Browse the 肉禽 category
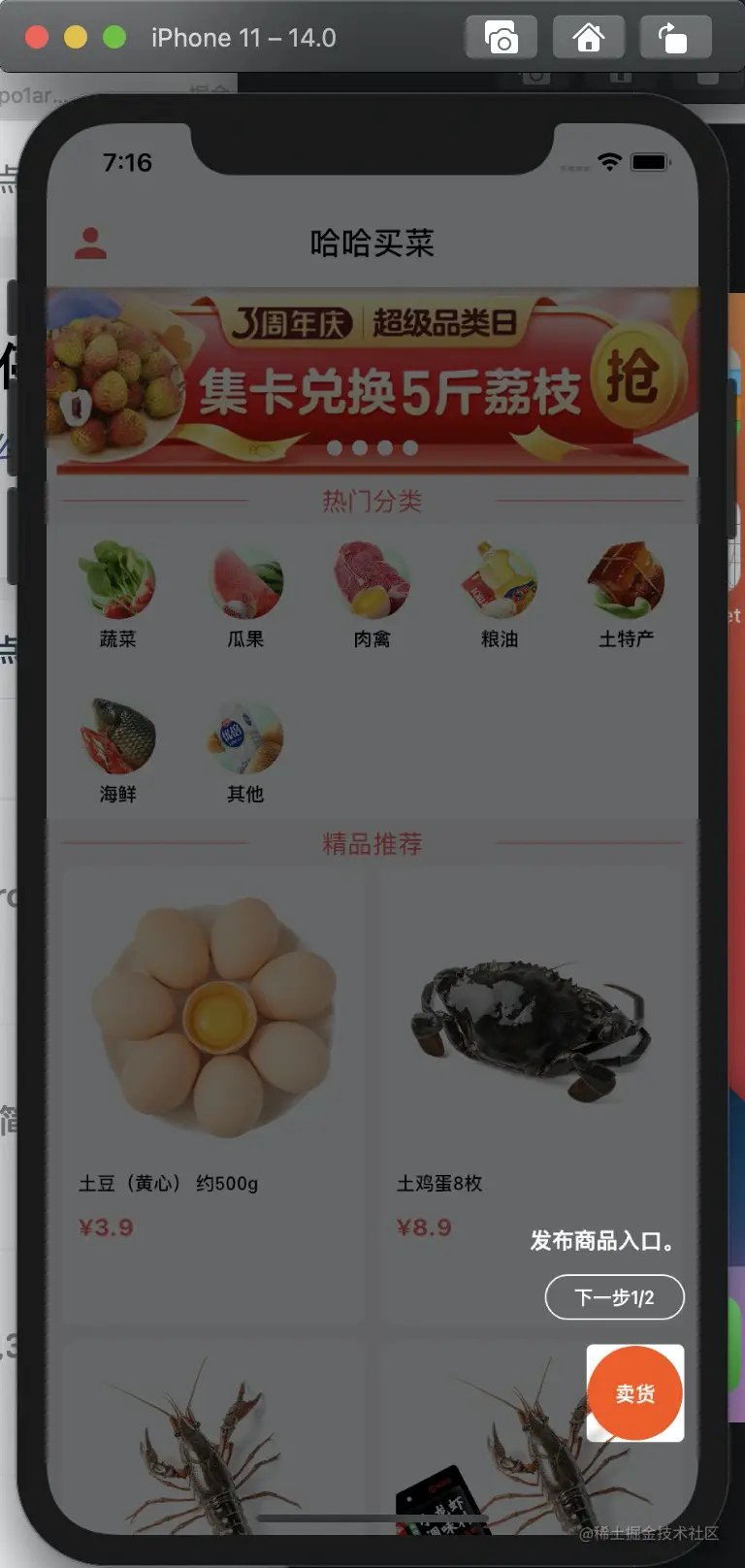 point(372,594)
